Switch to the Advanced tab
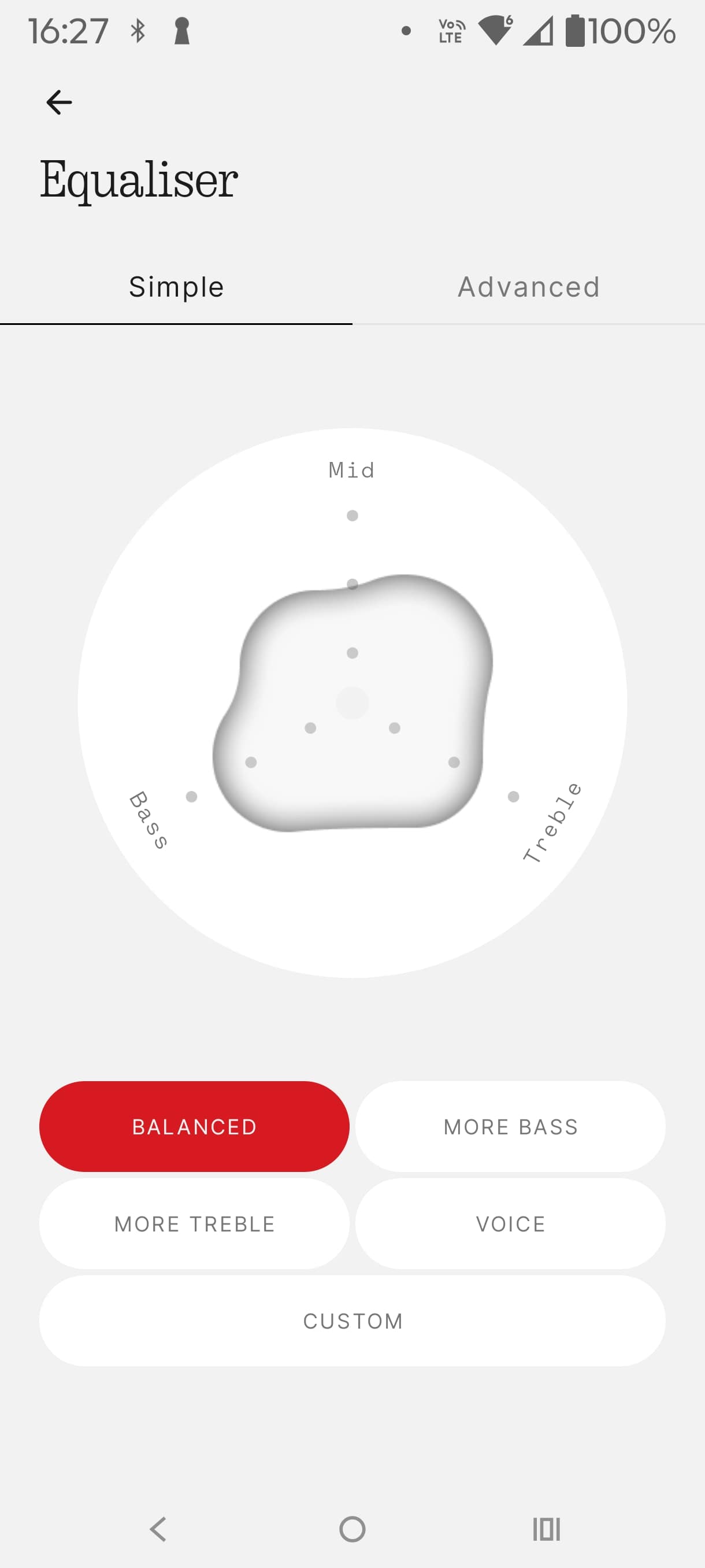 click(x=529, y=287)
